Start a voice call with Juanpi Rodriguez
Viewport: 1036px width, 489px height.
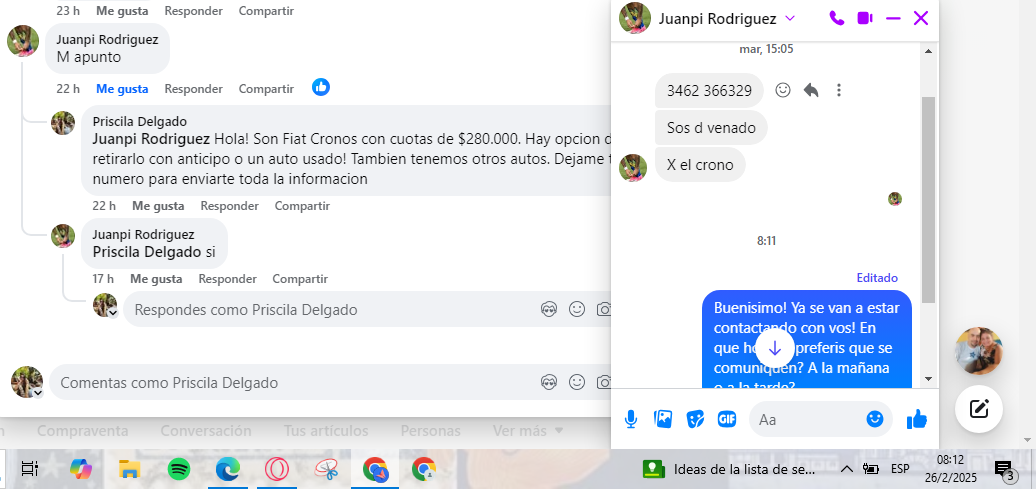837,18
